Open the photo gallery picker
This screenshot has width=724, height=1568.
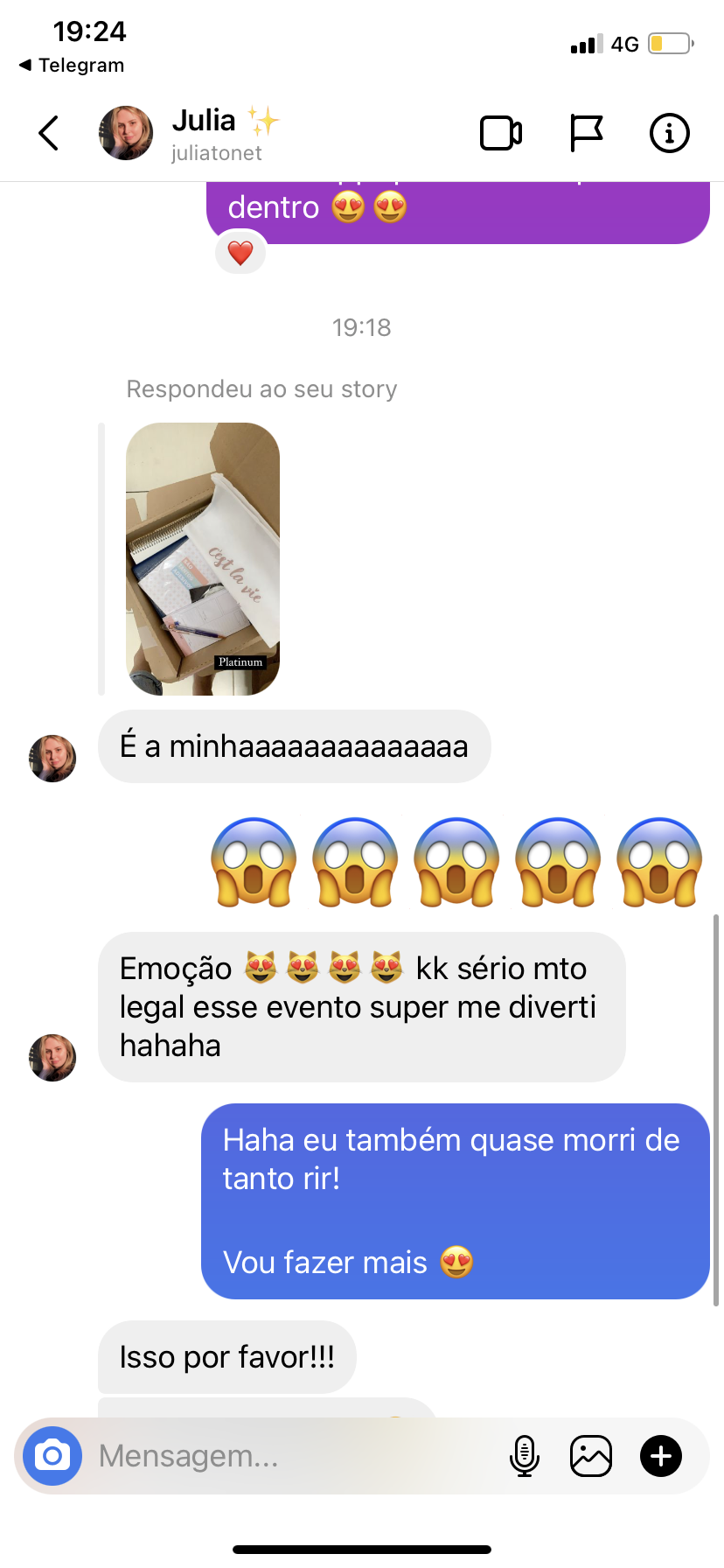click(591, 1456)
